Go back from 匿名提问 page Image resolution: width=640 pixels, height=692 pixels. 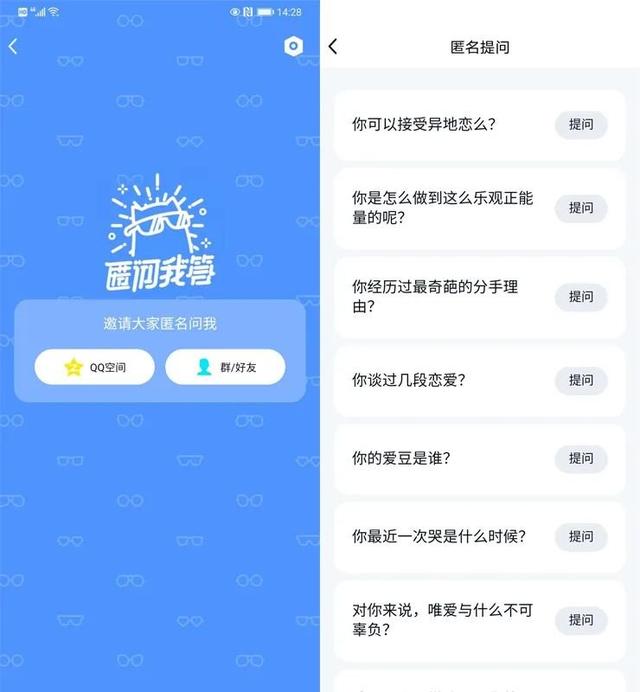click(333, 47)
